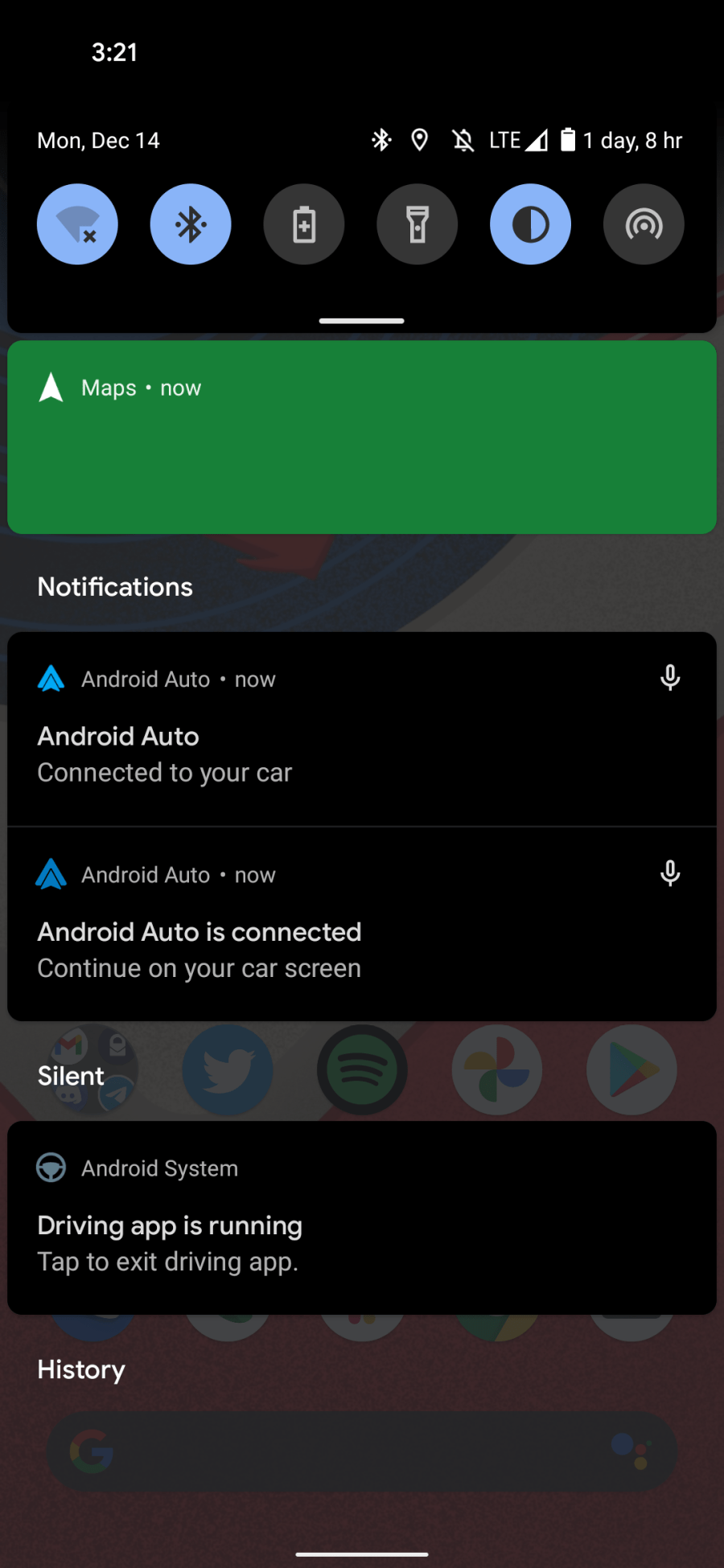Open notification History
This screenshot has width=724, height=1568.
click(80, 1369)
